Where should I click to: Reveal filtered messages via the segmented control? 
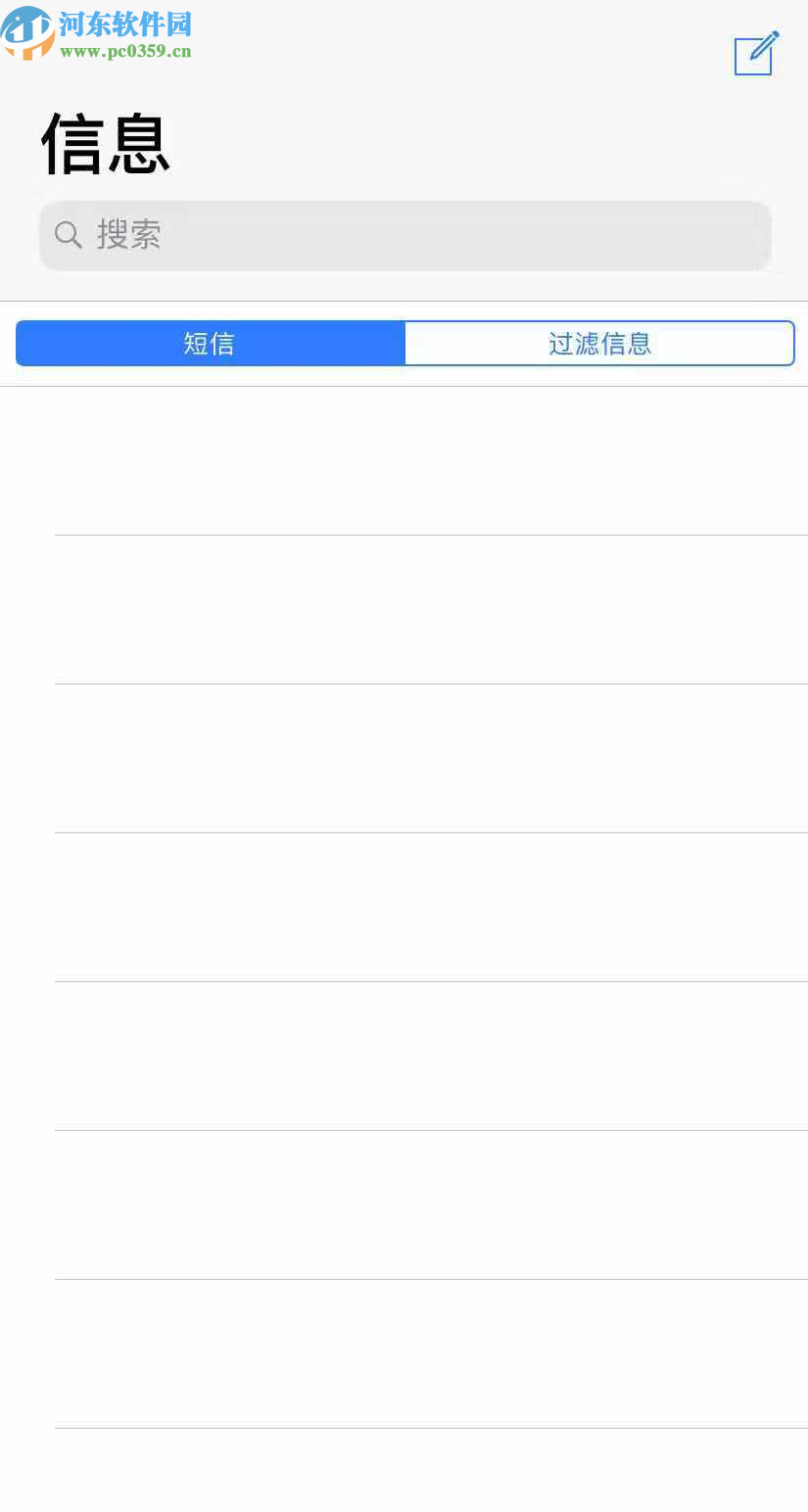point(599,343)
